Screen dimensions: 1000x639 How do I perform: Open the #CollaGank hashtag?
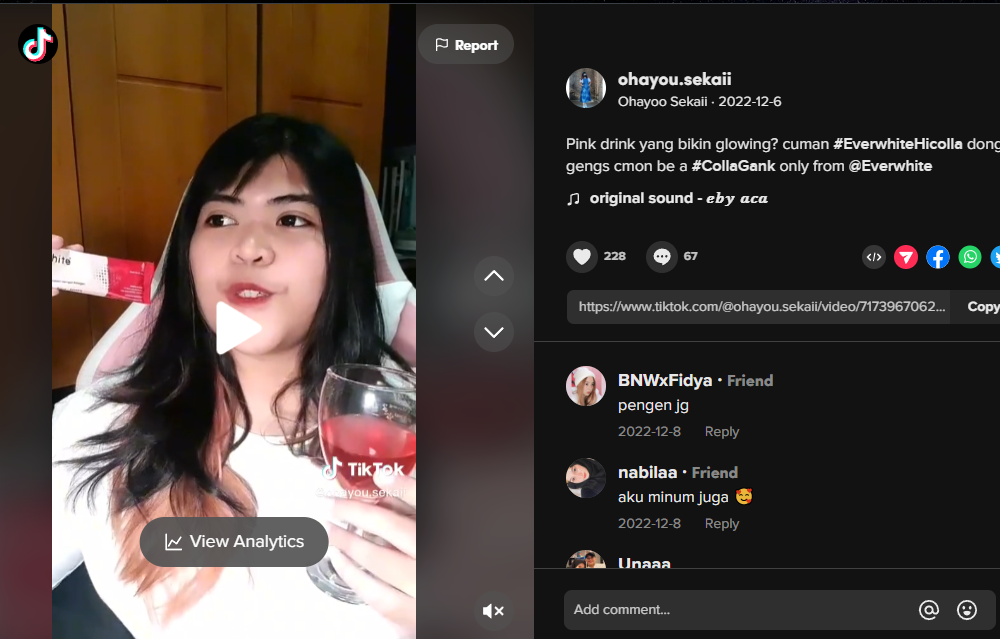click(x=734, y=166)
